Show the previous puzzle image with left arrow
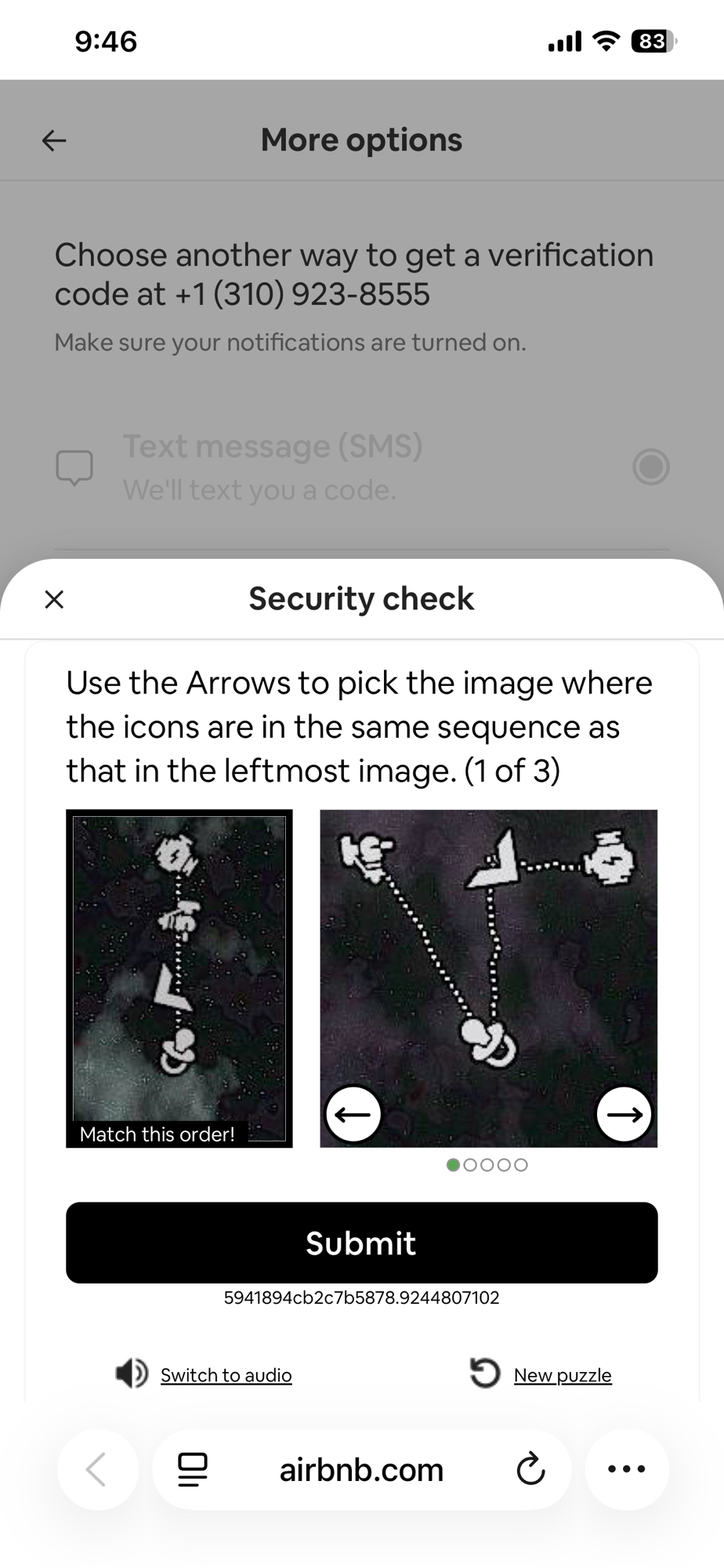The image size is (724, 1568). click(x=353, y=1114)
